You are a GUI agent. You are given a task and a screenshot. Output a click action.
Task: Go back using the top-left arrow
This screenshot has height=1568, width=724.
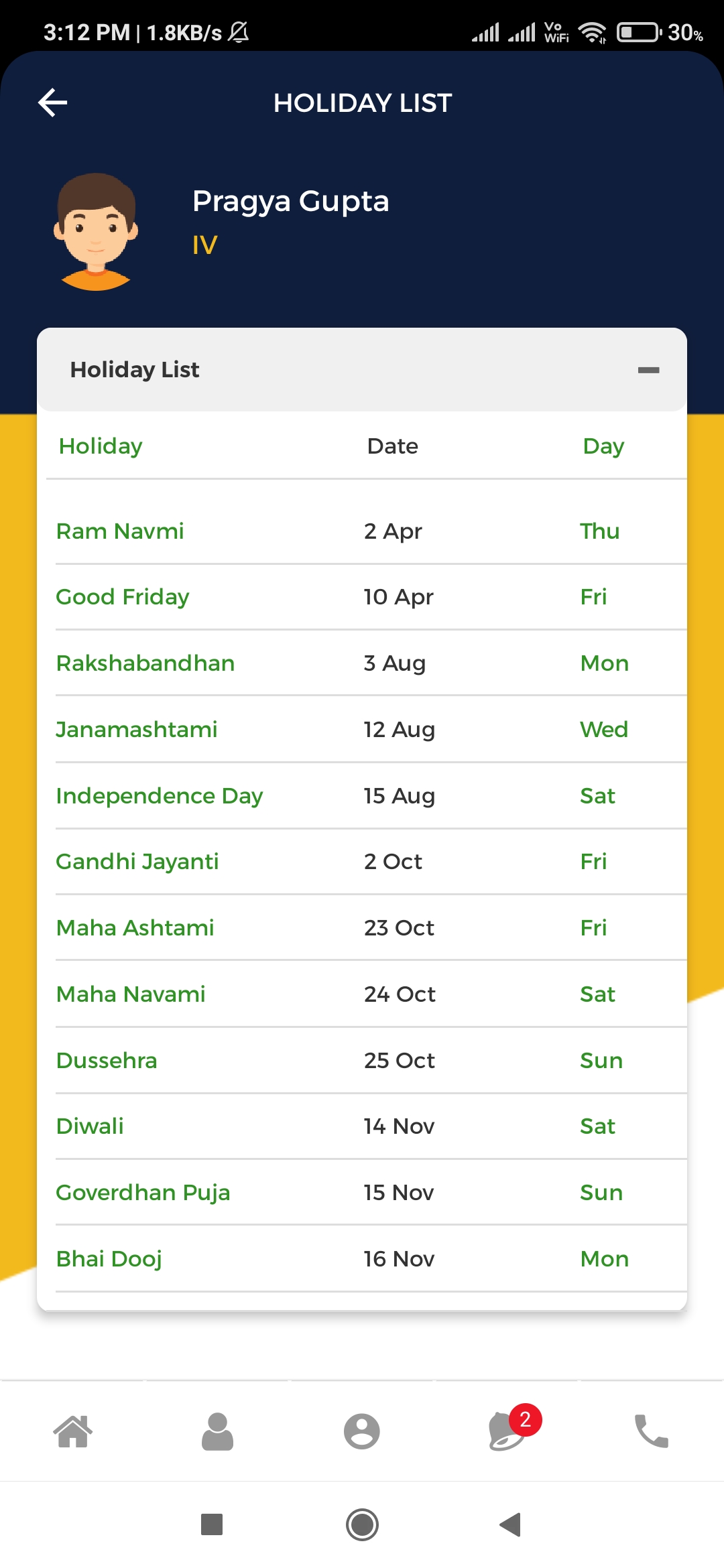pyautogui.click(x=53, y=103)
